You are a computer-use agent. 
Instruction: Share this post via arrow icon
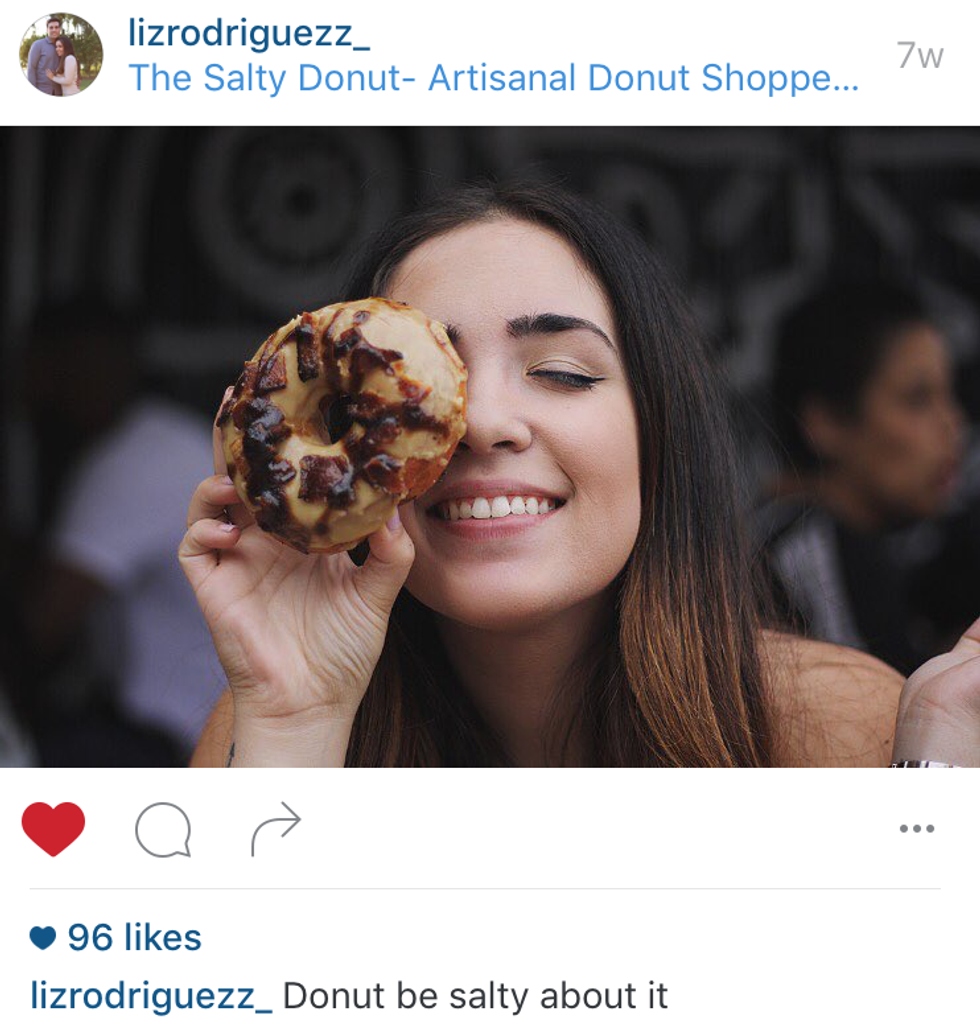275,829
